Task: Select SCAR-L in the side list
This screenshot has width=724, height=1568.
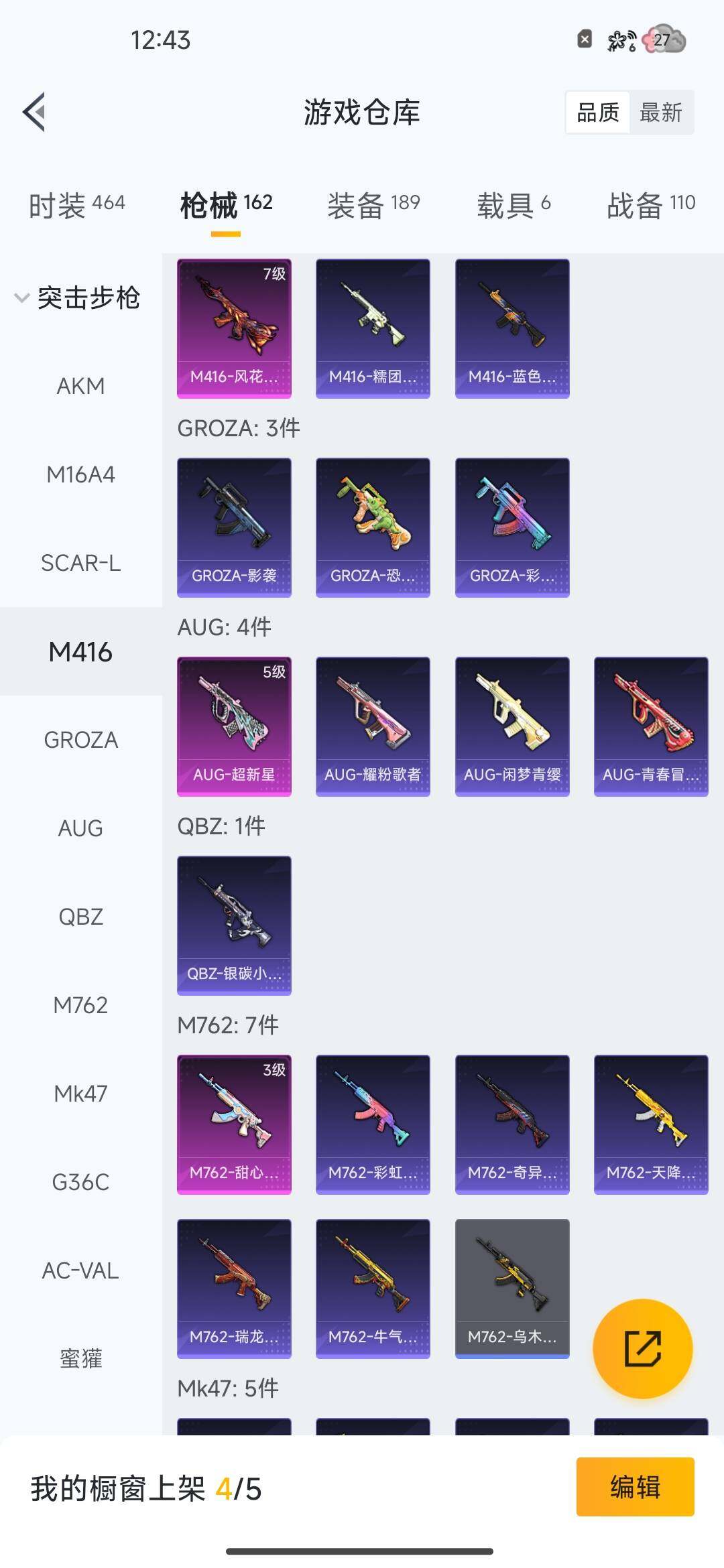Action: [80, 563]
